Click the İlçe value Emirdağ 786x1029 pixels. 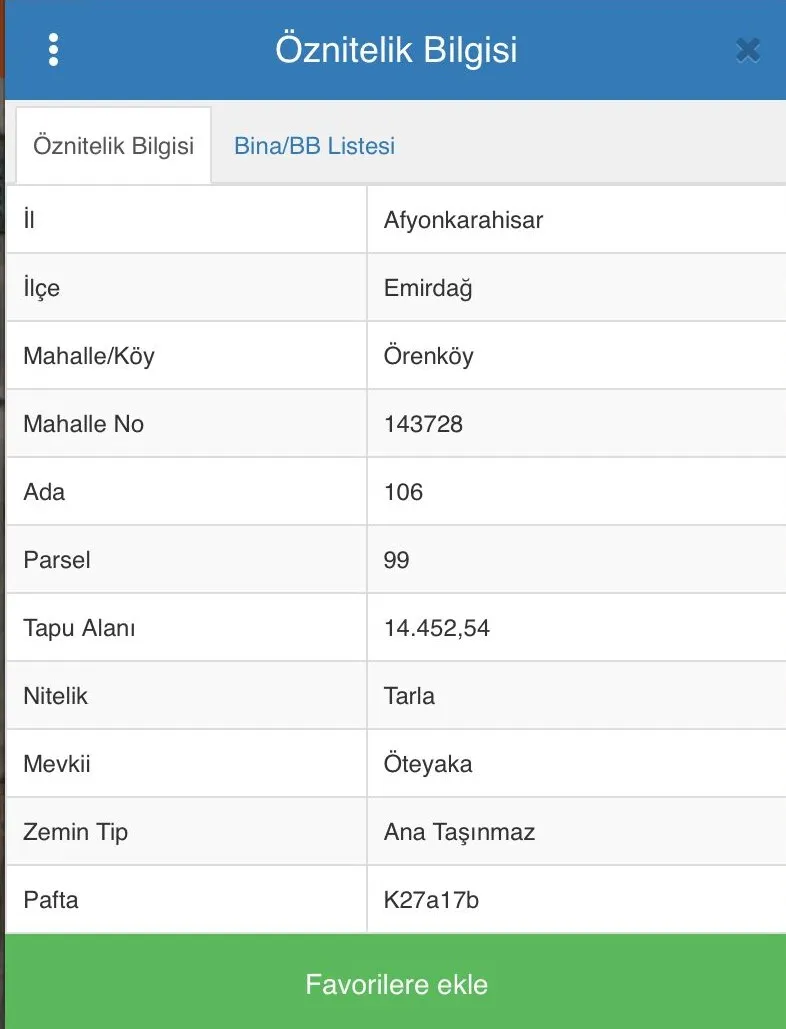pyautogui.click(x=425, y=287)
